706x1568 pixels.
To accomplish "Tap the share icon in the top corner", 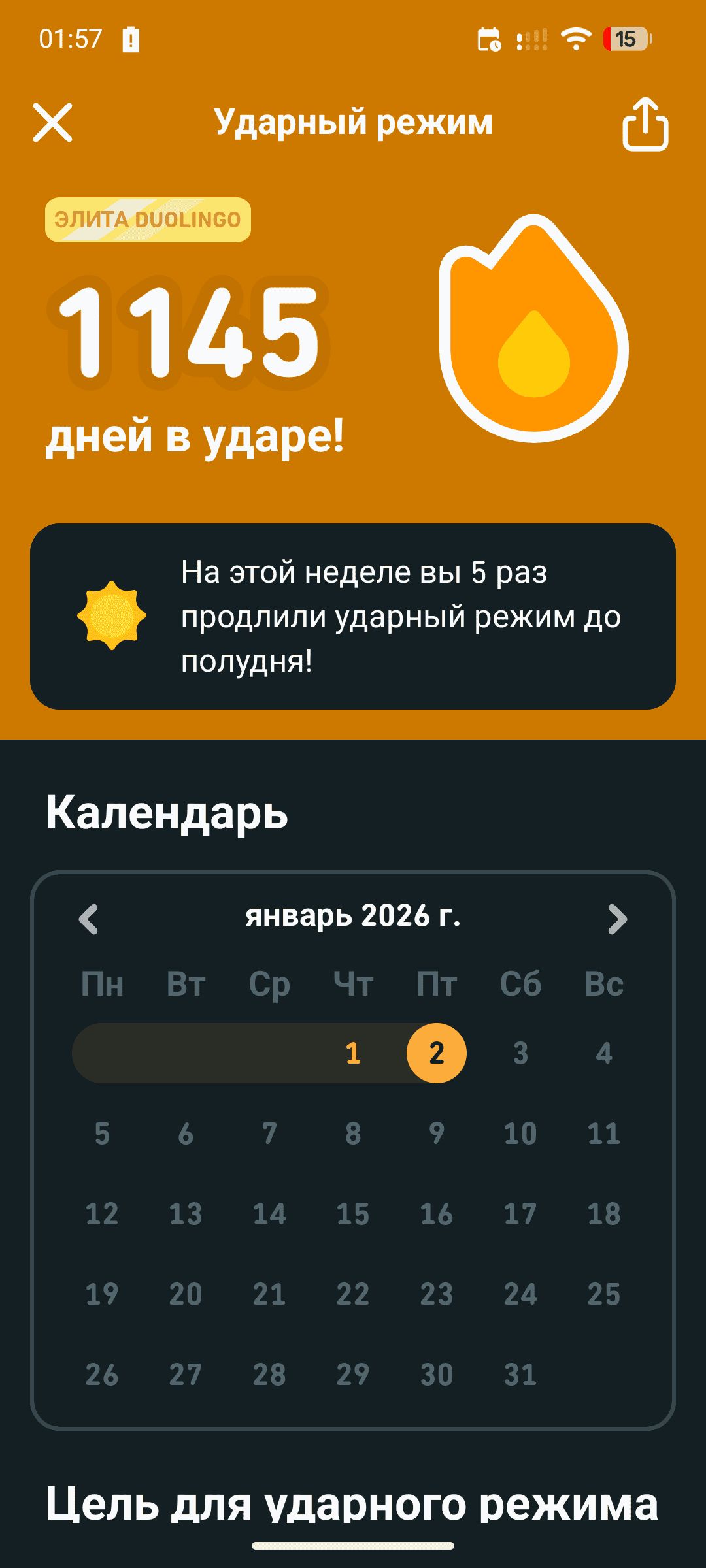I will pos(647,124).
